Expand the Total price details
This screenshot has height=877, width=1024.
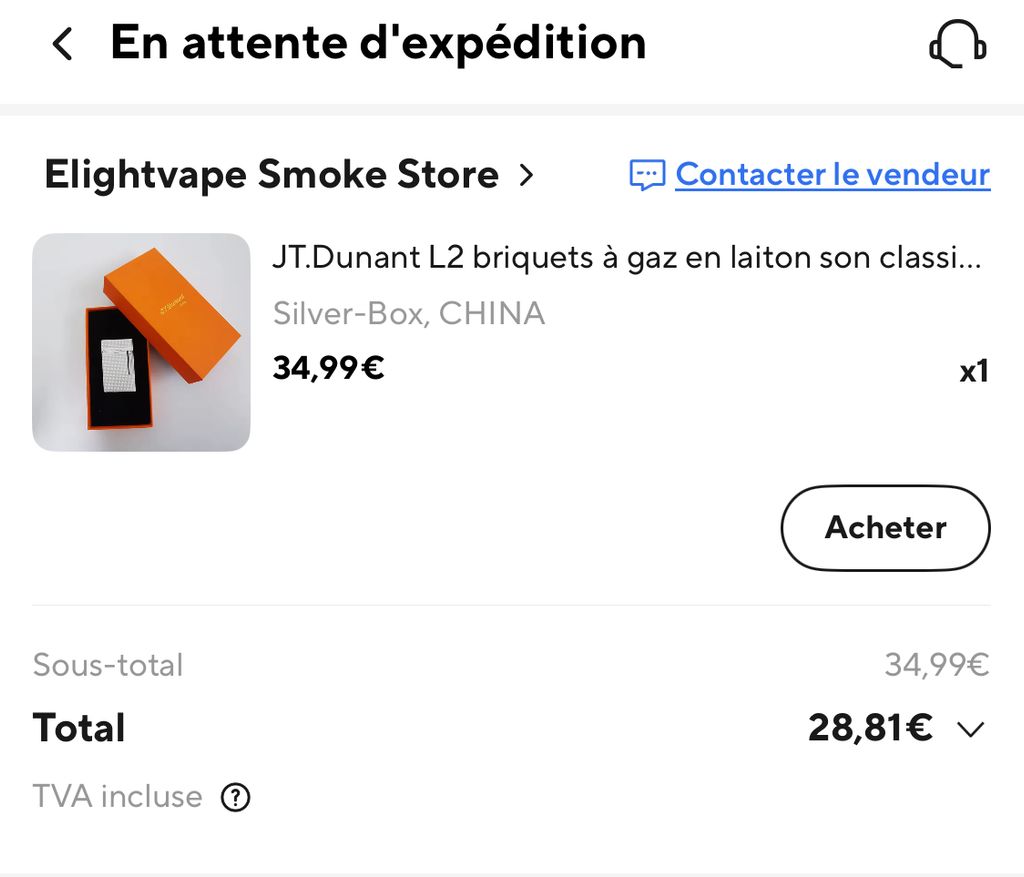click(x=970, y=729)
